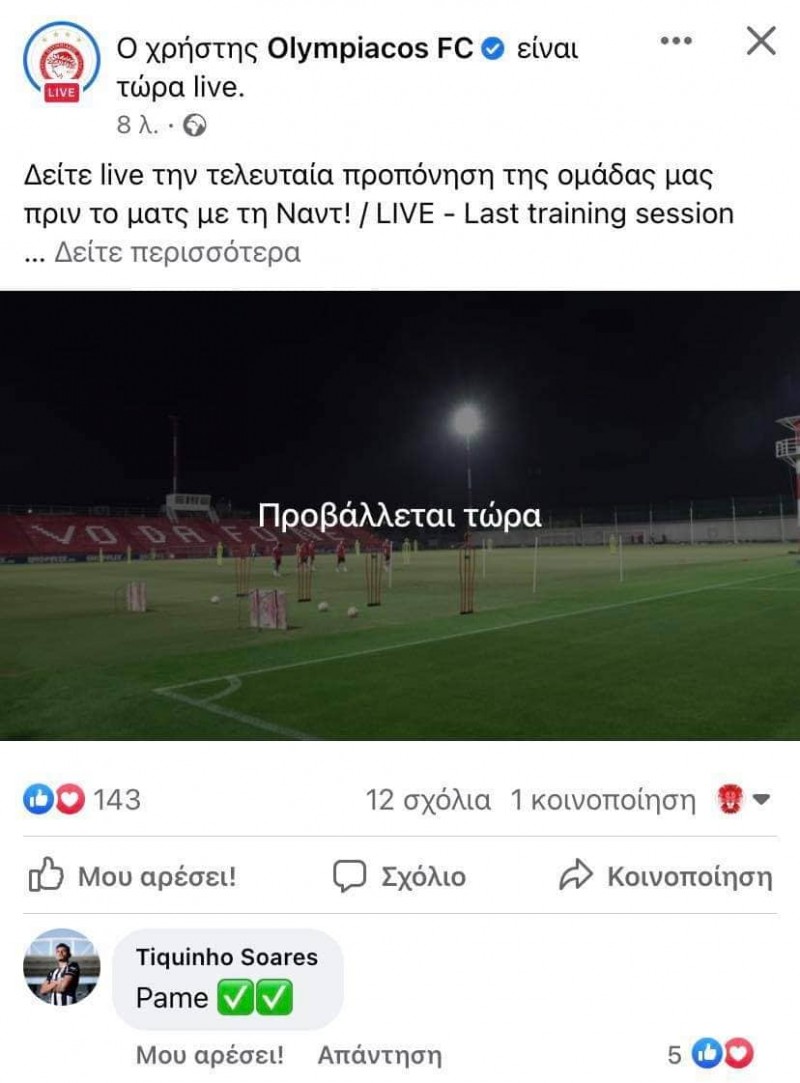Open Tiquinho Soares name link
The height and width of the screenshot is (1083, 800).
(227, 957)
